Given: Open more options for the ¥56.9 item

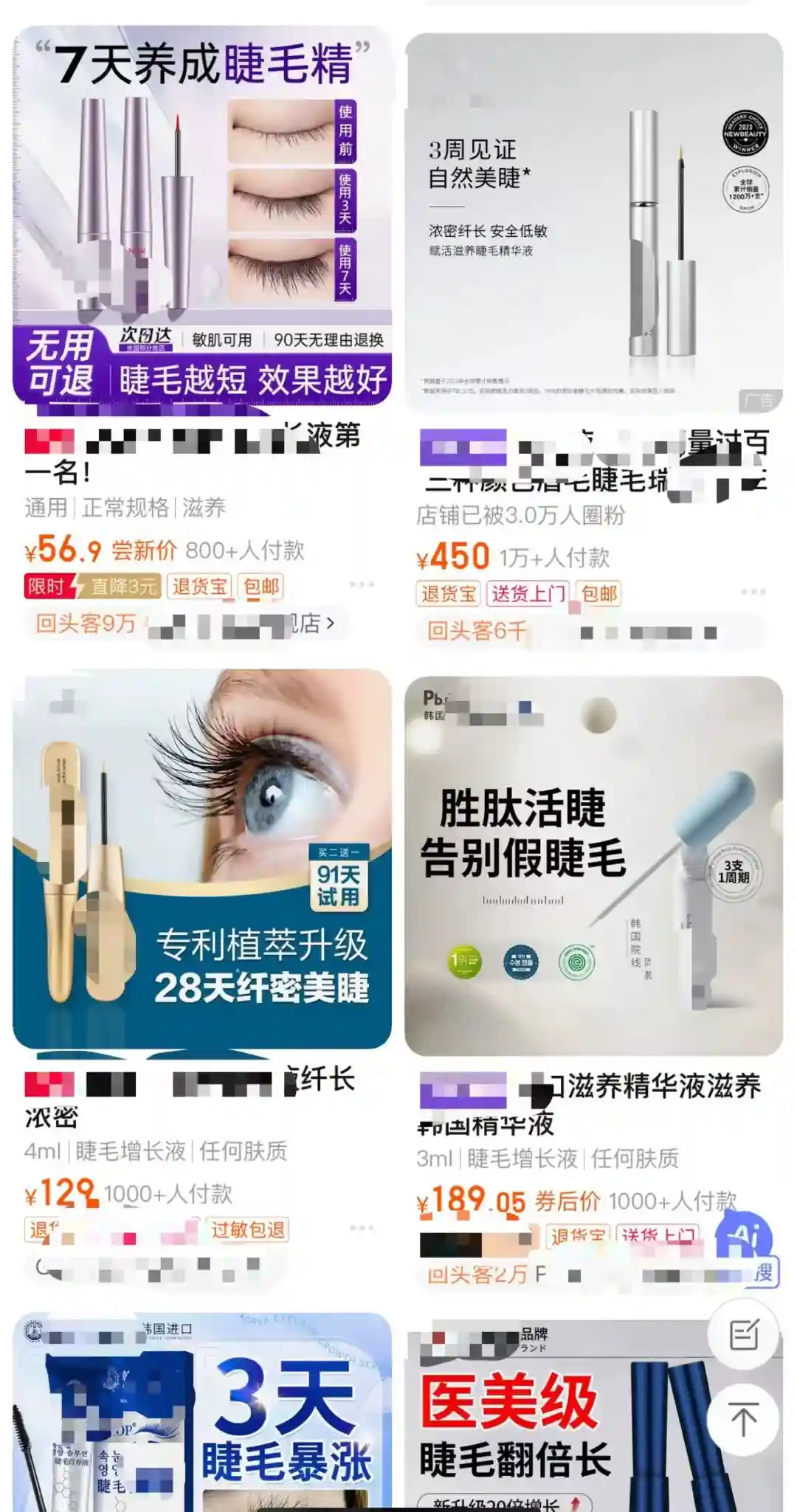Looking at the screenshot, I should pyautogui.click(x=361, y=584).
